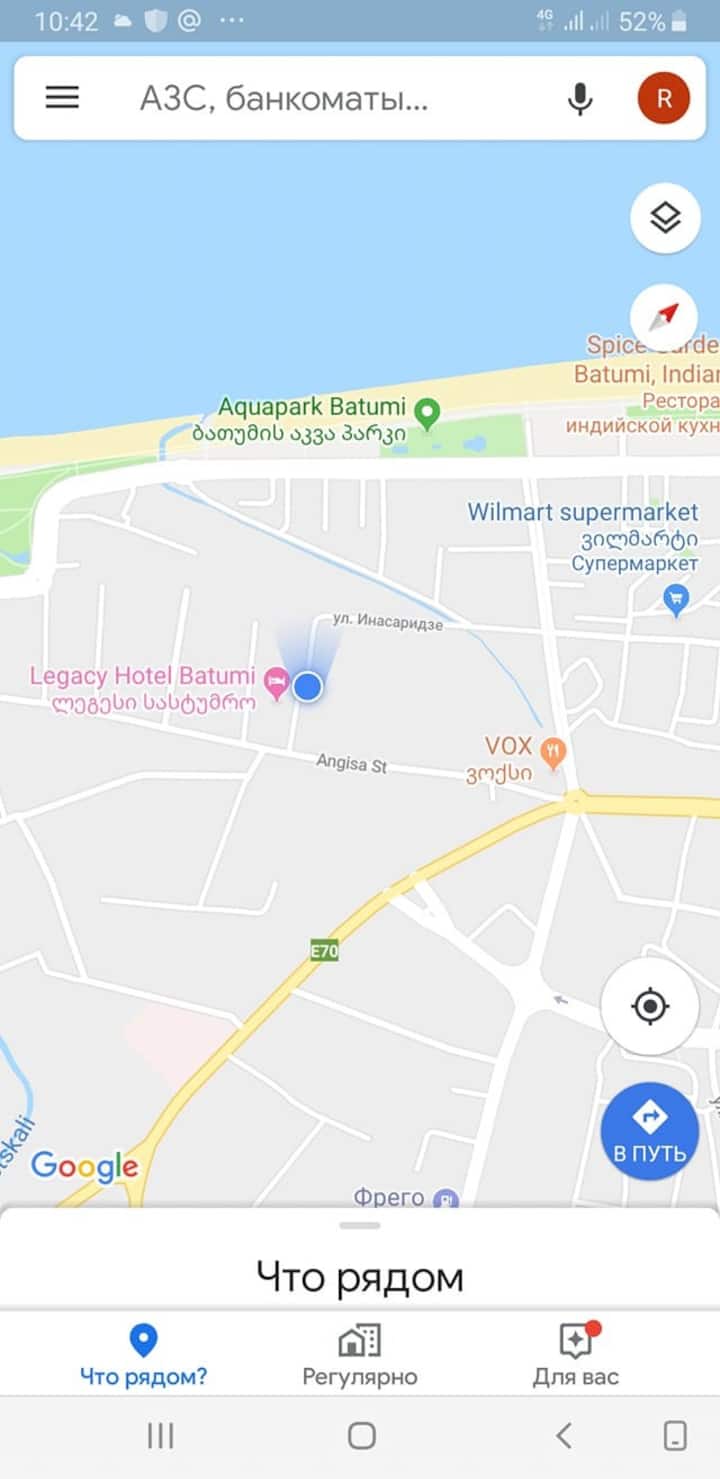Go back with the system back button

564,1436
